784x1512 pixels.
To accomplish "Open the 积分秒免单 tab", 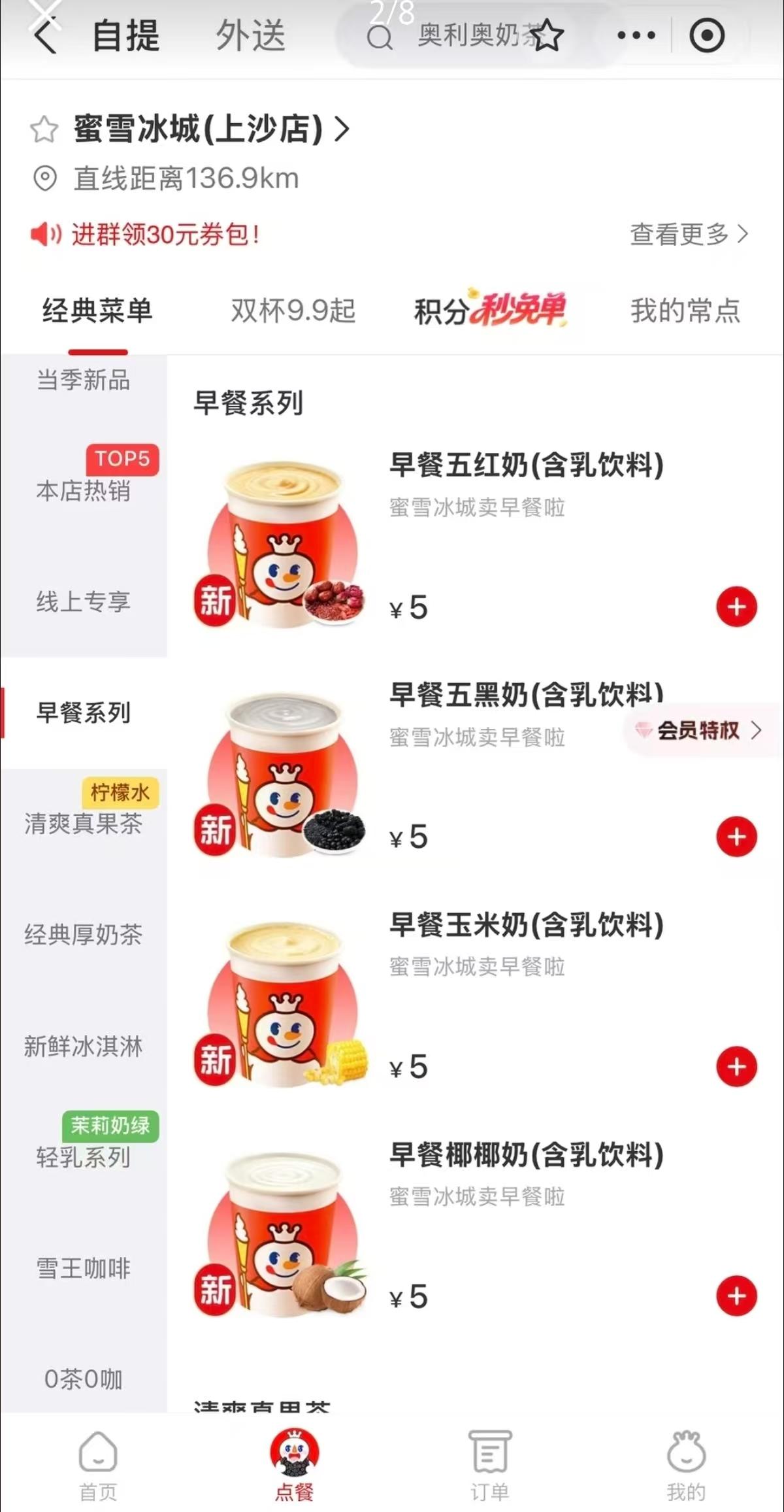I will tap(490, 309).
